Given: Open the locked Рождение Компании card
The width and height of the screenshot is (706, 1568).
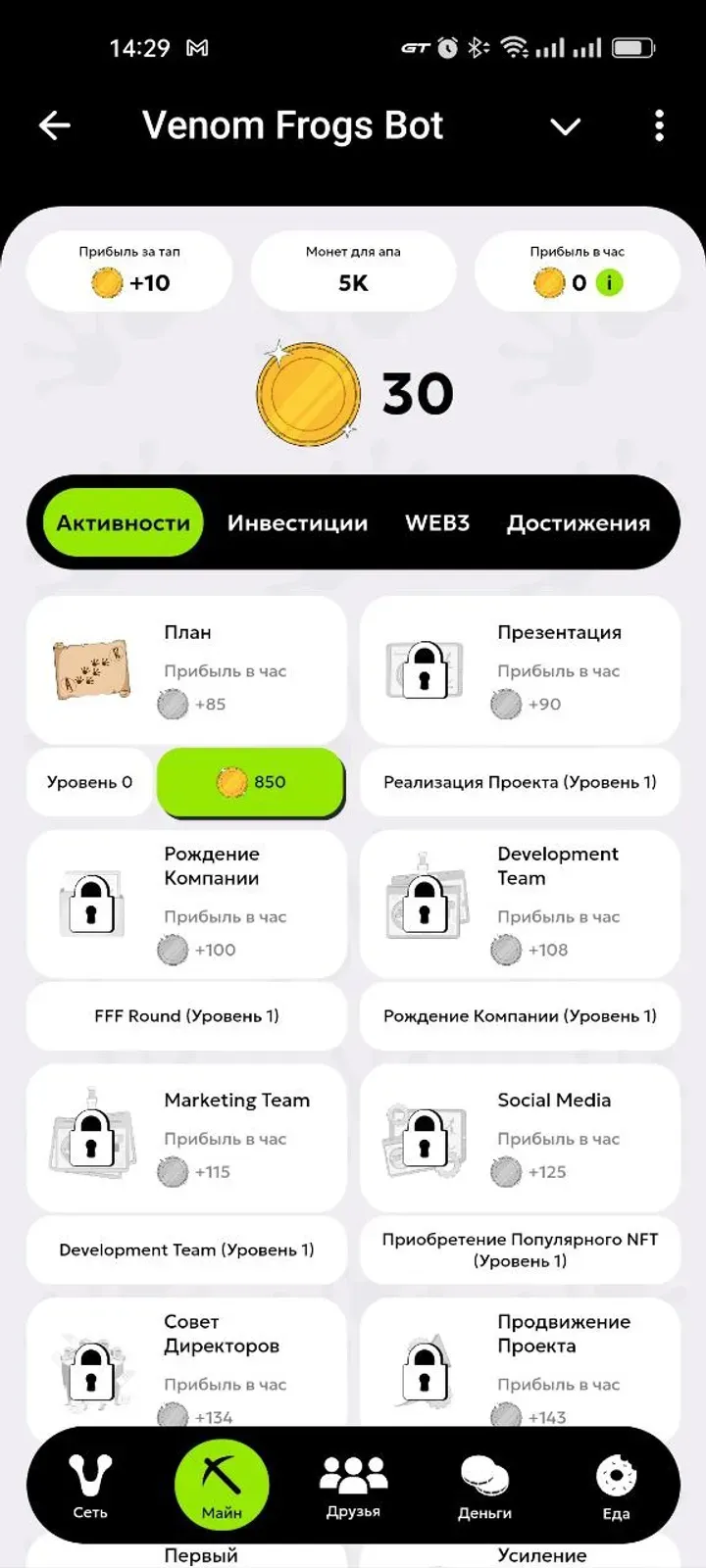Looking at the screenshot, I should (186, 903).
